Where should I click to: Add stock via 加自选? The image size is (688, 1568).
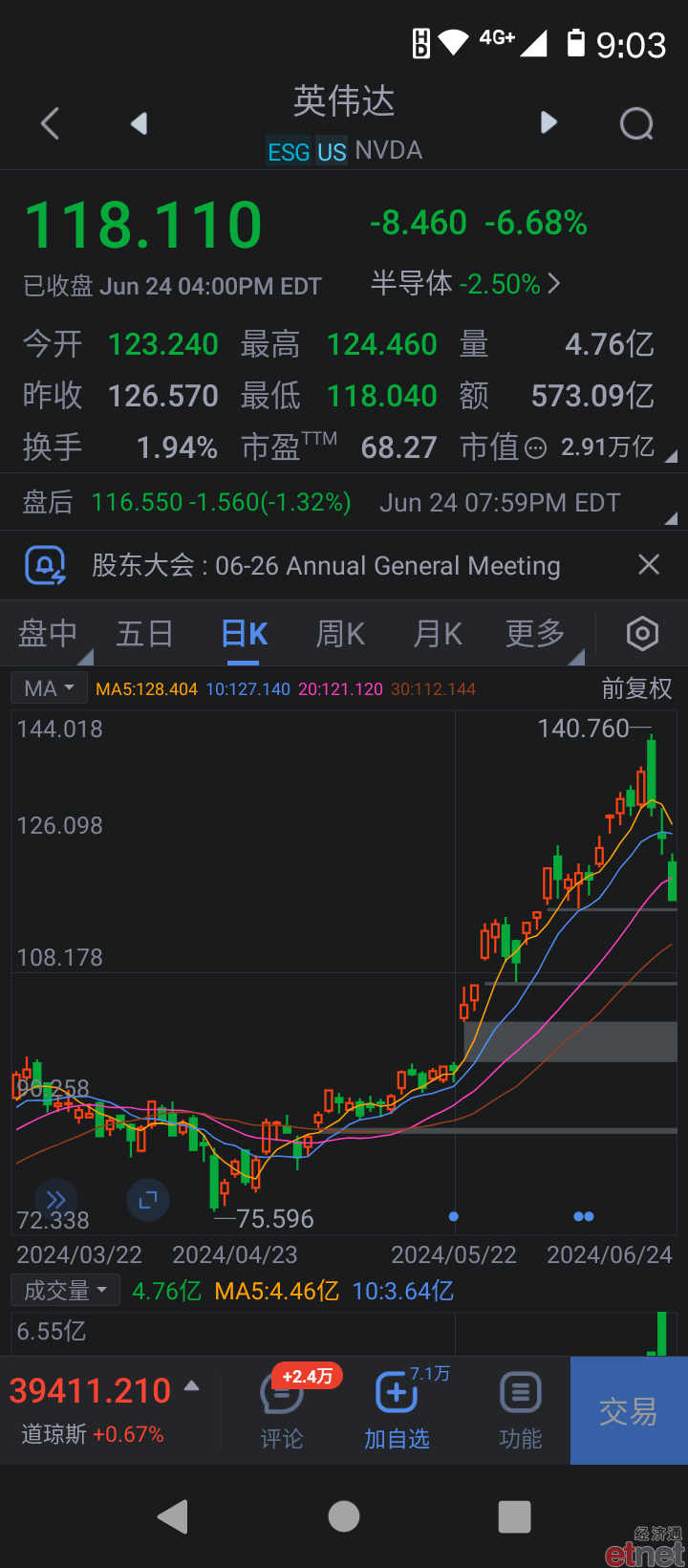coord(397,1410)
